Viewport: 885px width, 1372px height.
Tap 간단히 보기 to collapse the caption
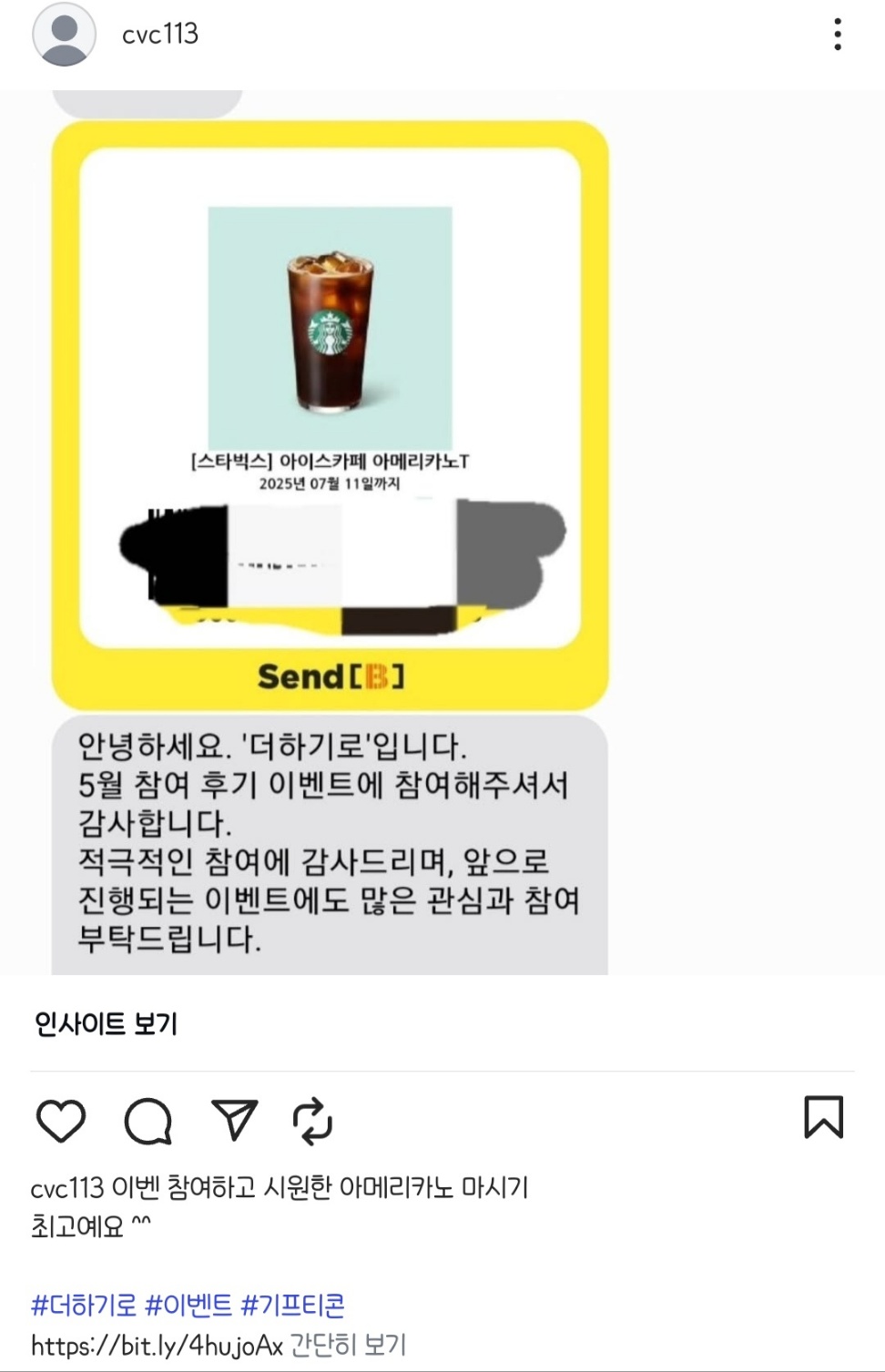[348, 1345]
